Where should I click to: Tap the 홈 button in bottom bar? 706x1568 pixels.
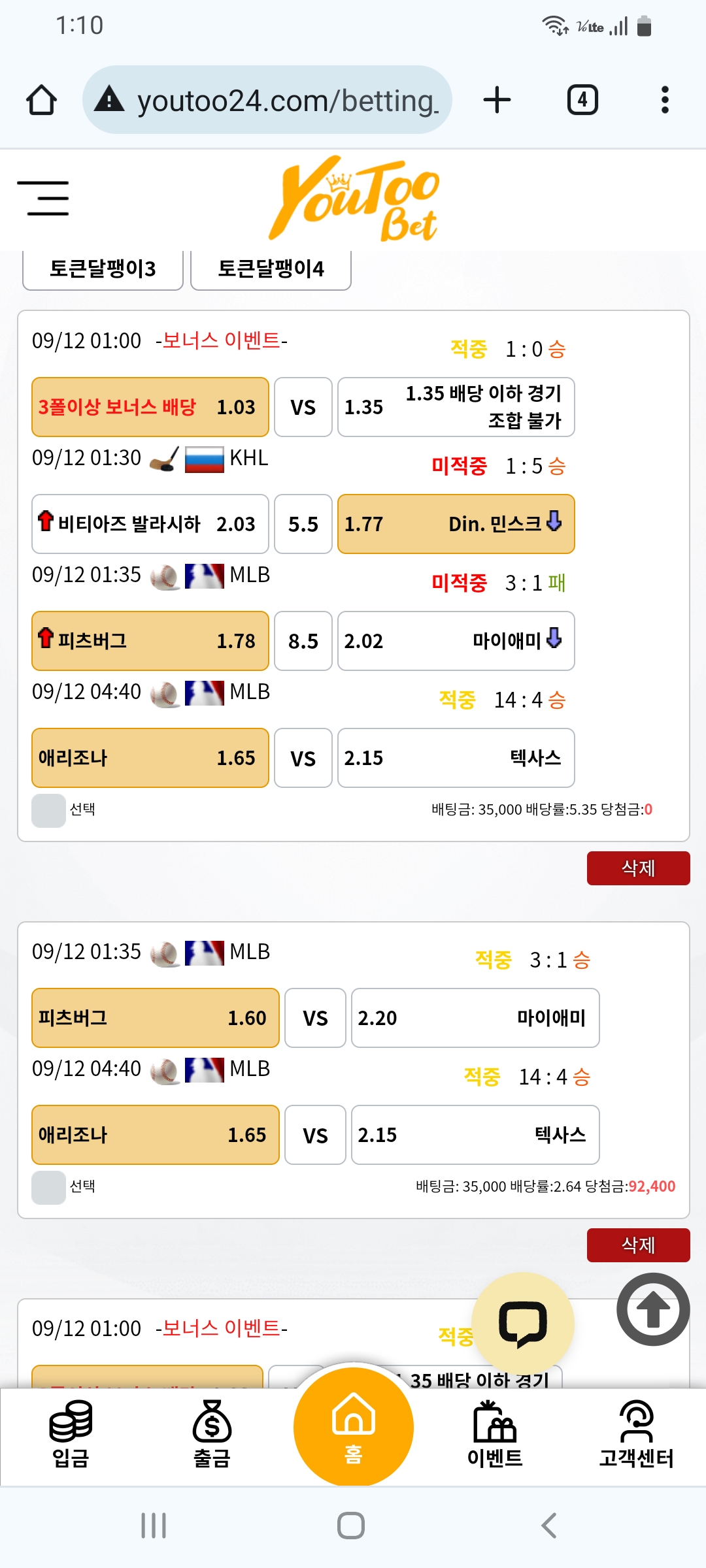pos(353,1428)
